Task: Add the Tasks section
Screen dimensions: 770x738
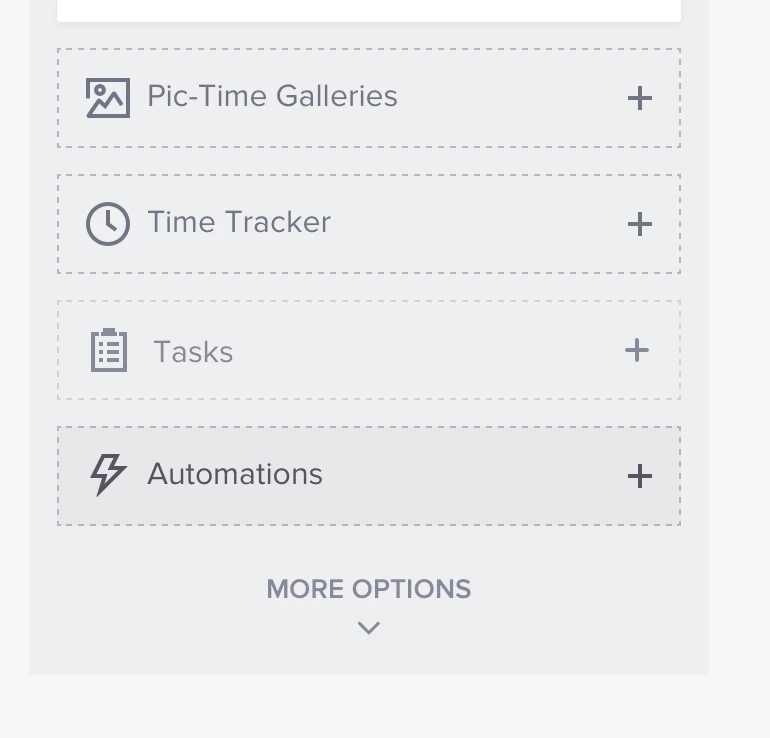Action: pos(637,350)
